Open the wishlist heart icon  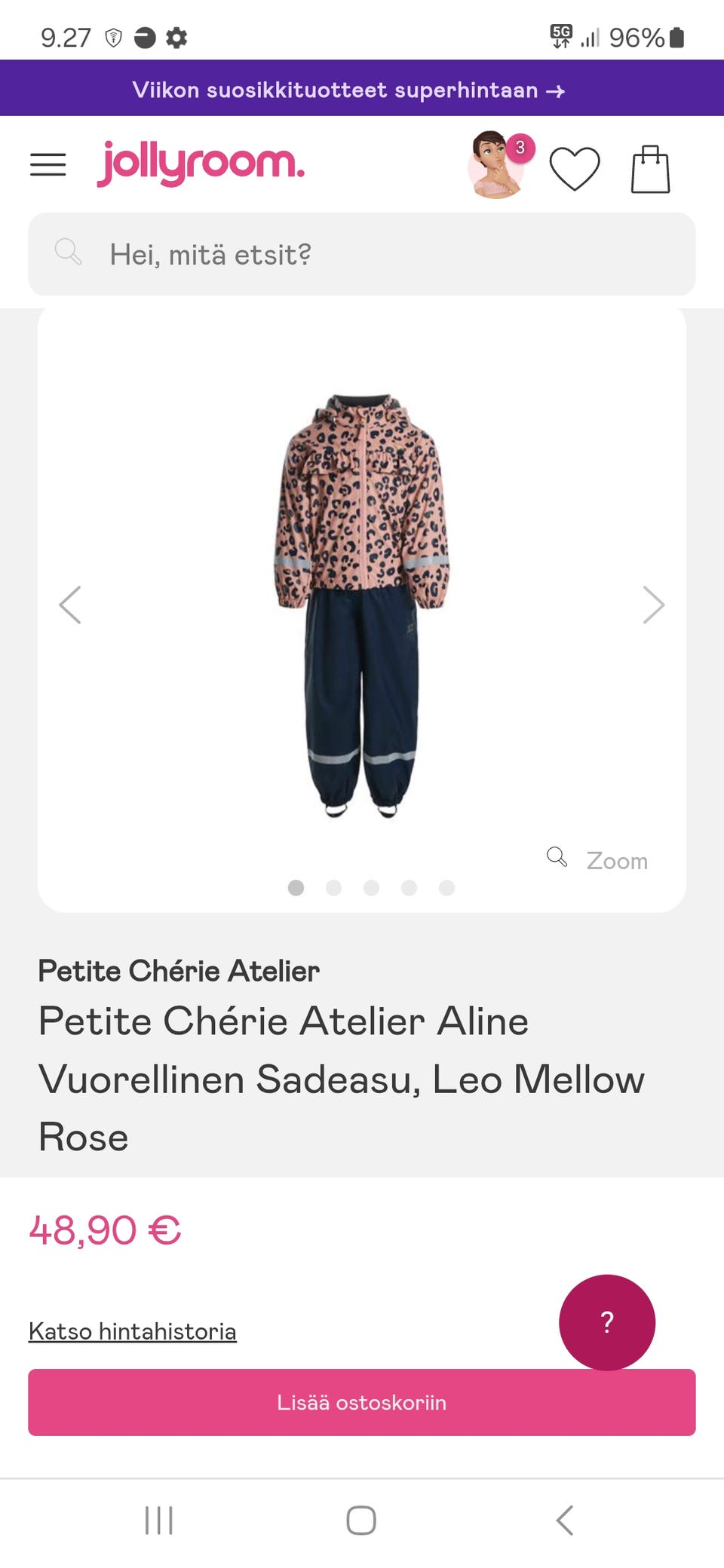click(574, 167)
